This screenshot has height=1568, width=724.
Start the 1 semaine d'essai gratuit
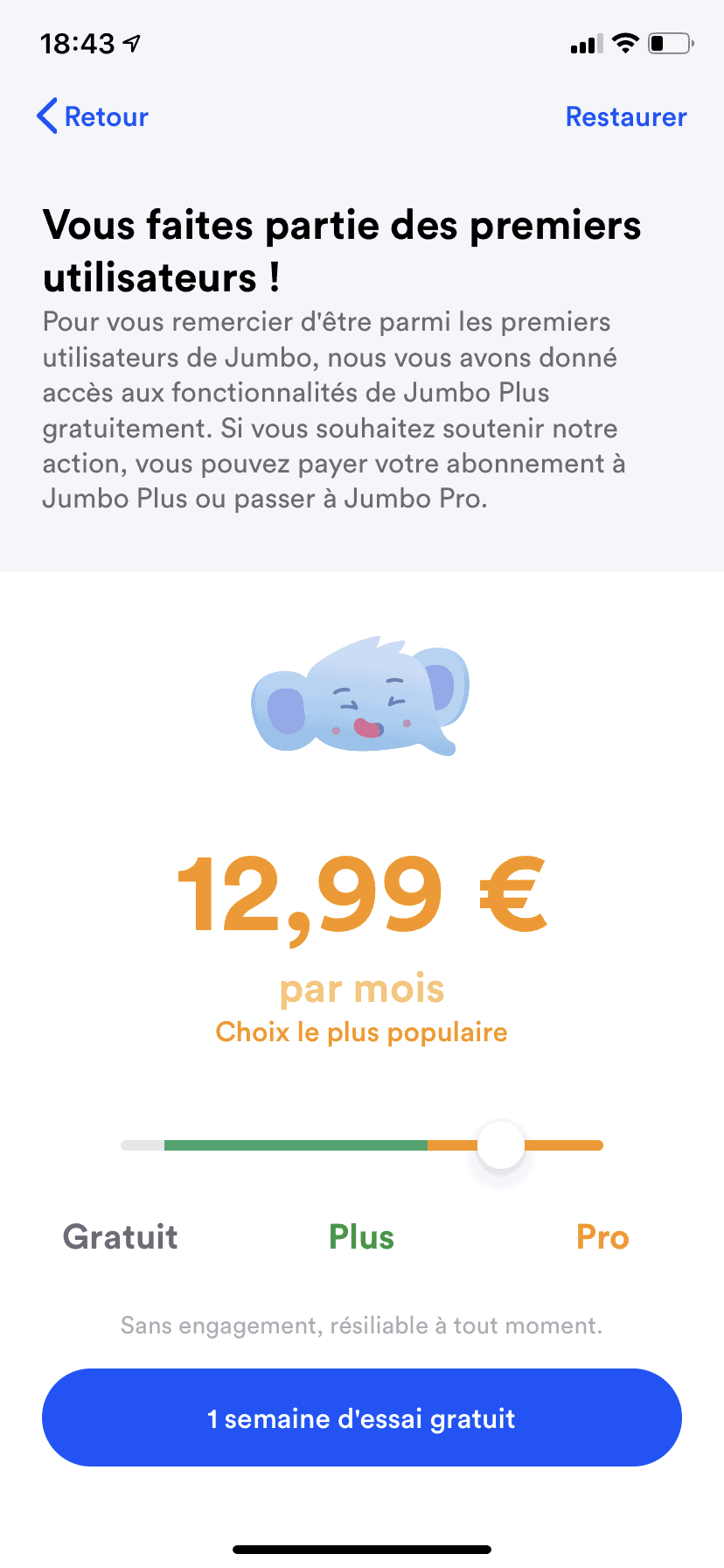click(362, 1417)
